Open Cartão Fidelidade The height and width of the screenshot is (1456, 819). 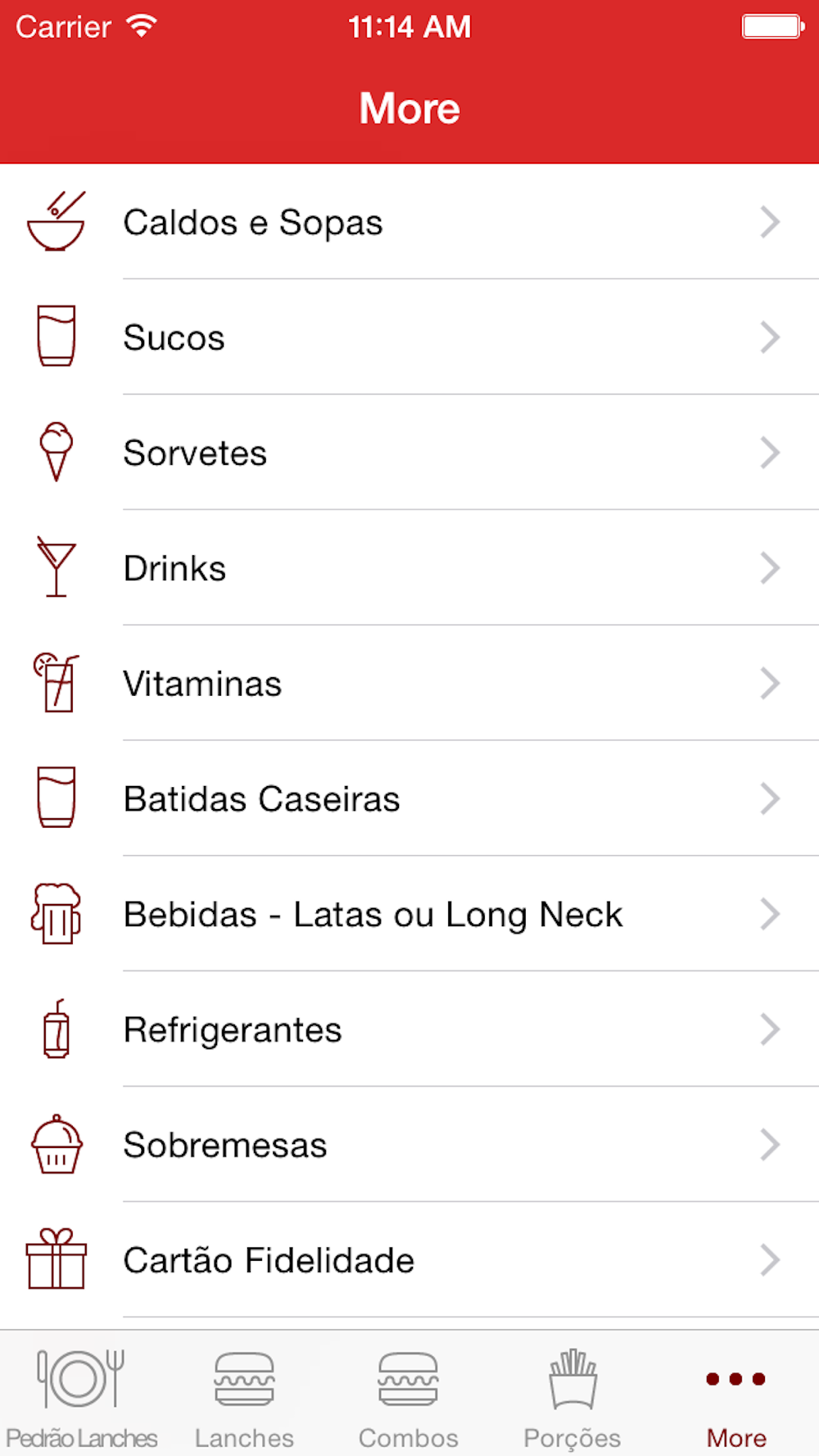point(409,1261)
